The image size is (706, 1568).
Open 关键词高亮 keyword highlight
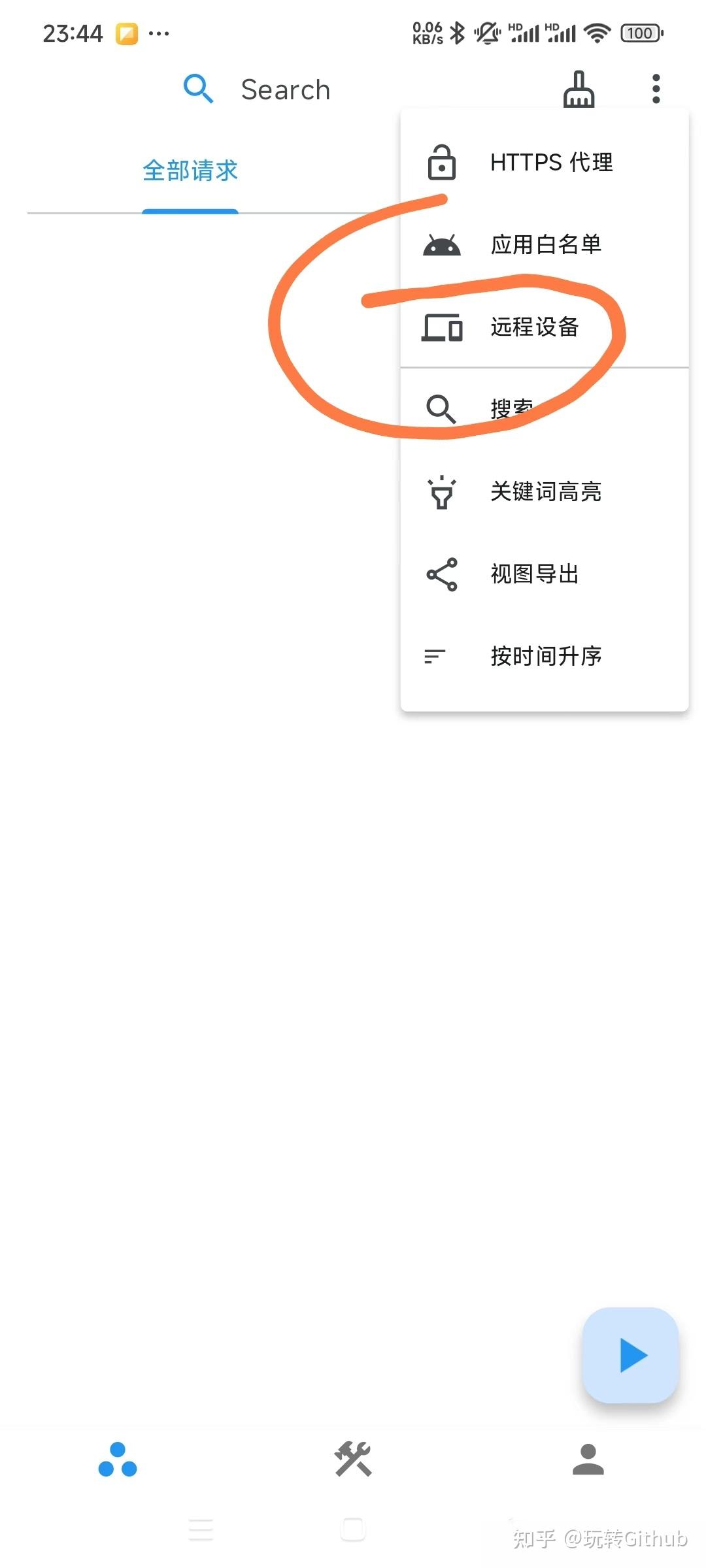[x=544, y=491]
